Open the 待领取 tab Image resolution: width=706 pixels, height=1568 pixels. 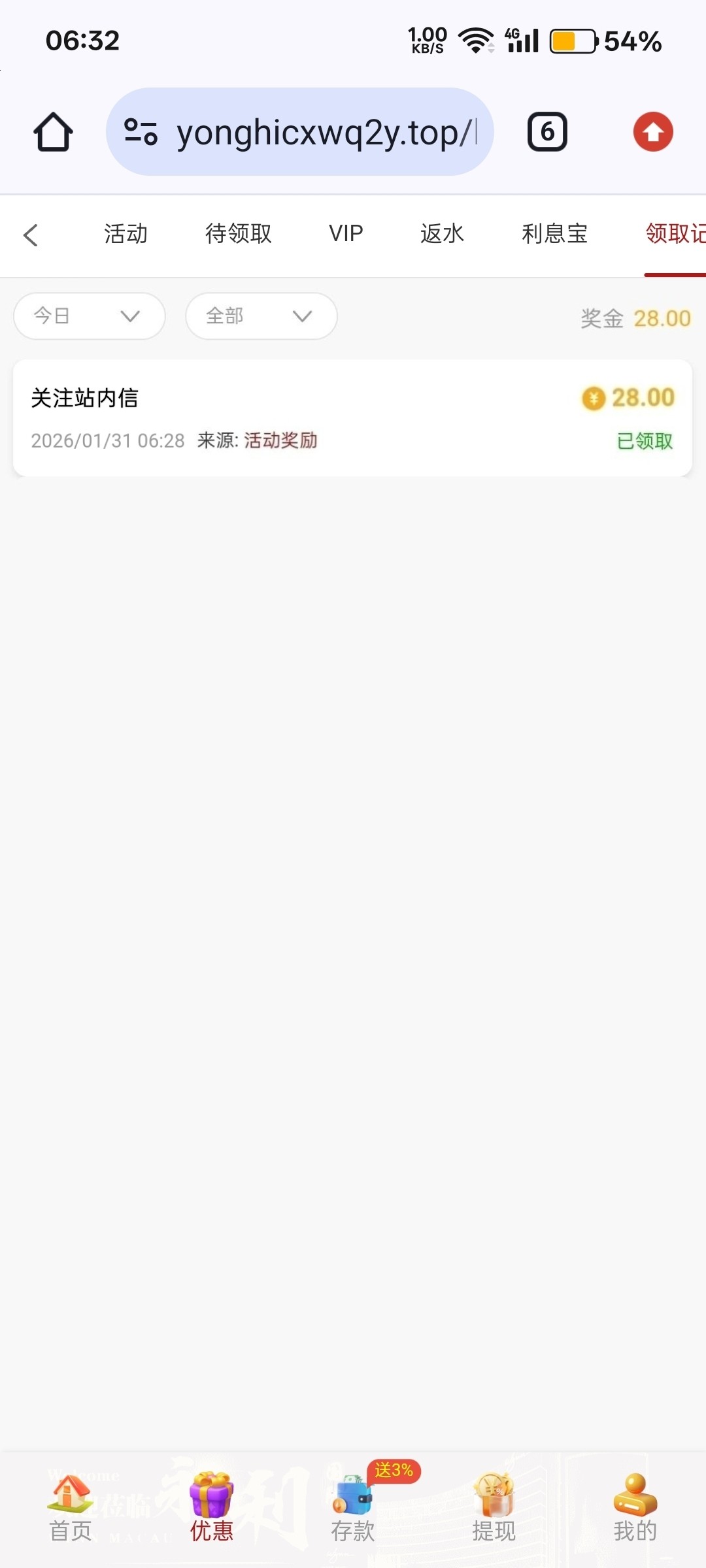tap(238, 234)
